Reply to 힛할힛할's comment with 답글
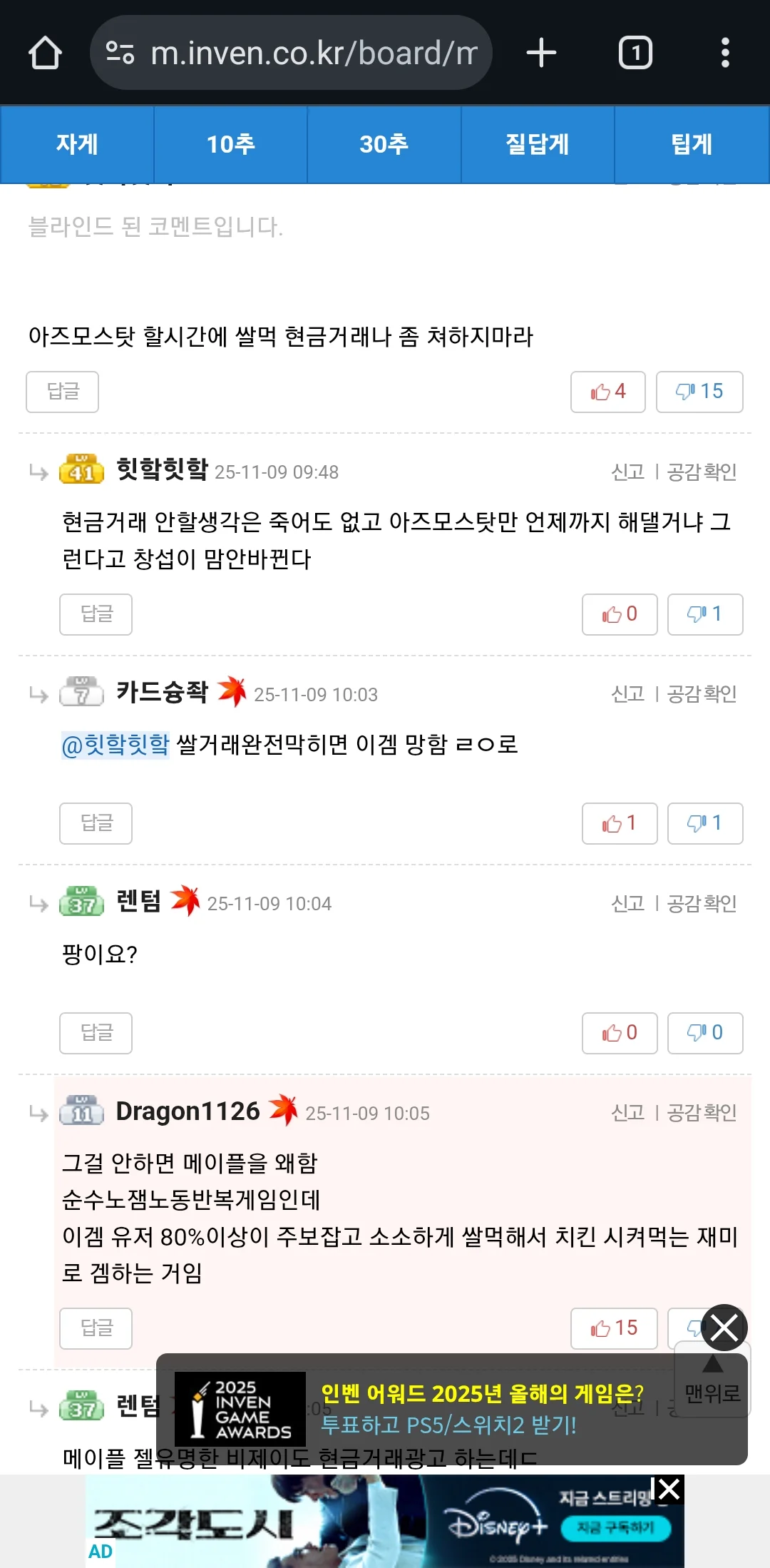Screen dimensions: 770x1568 click(96, 614)
